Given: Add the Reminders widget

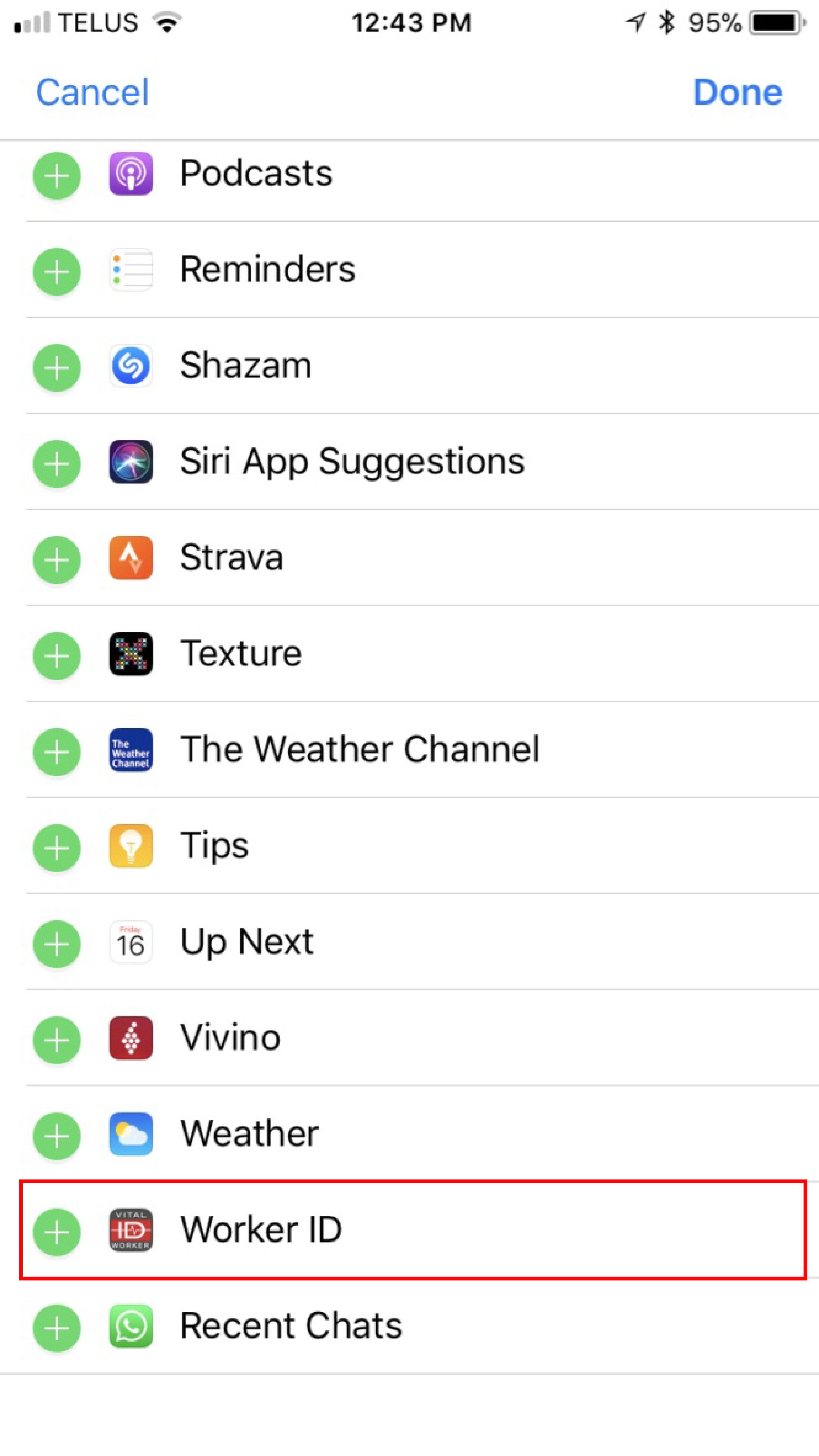Looking at the screenshot, I should [x=56, y=272].
